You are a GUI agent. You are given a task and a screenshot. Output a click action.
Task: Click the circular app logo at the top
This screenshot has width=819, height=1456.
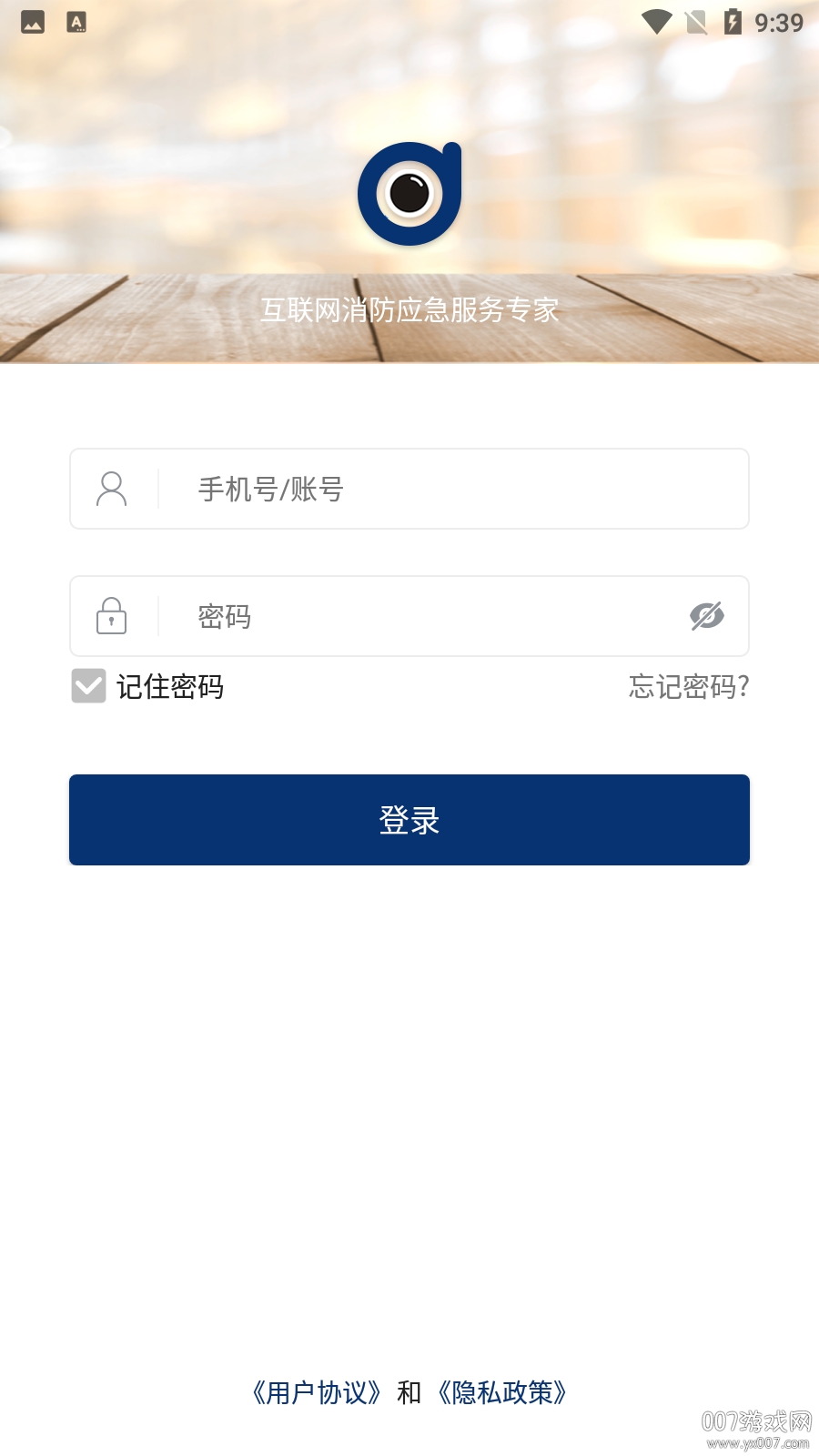coord(409,193)
